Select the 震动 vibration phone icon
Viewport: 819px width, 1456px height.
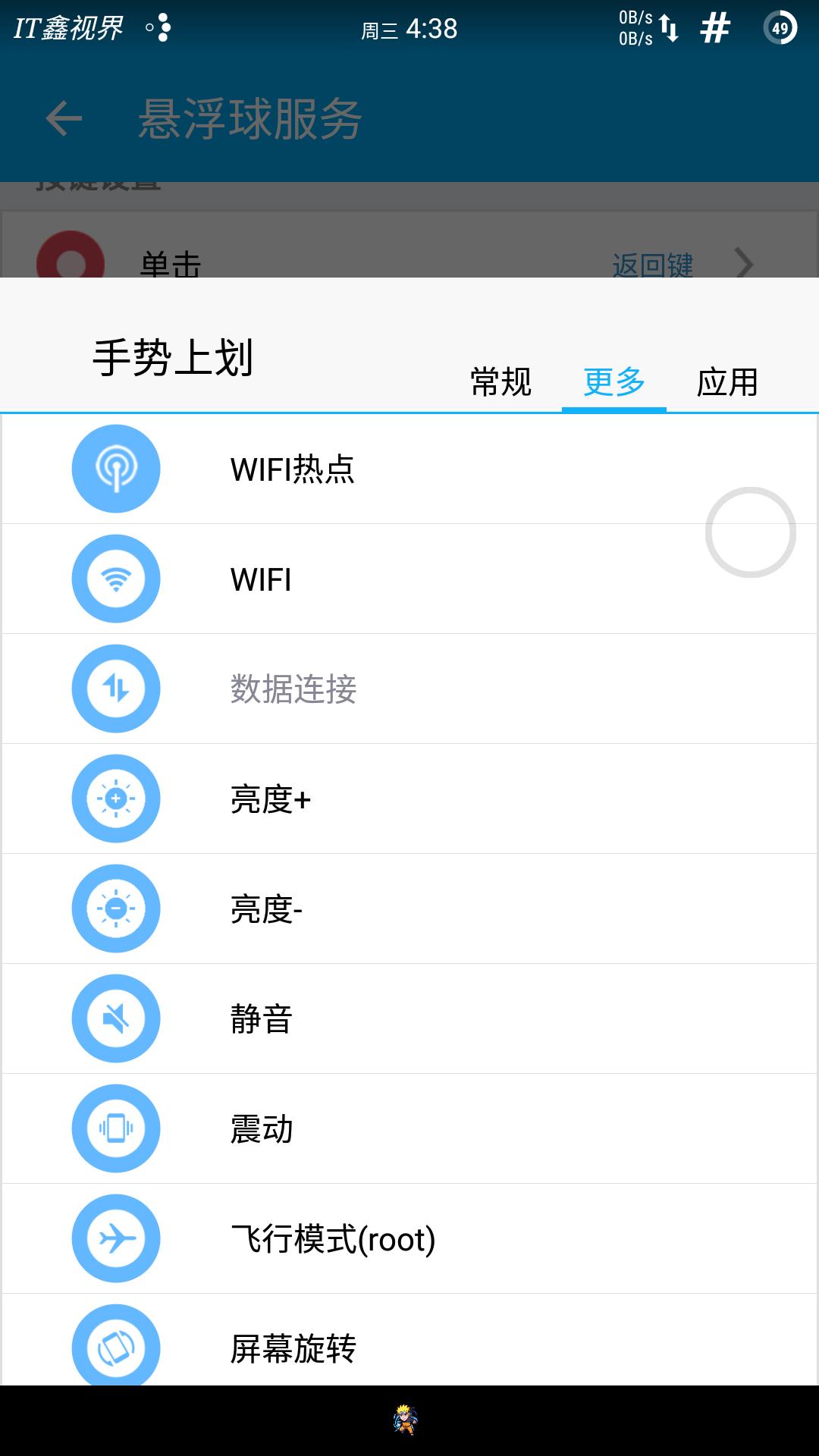[115, 1128]
